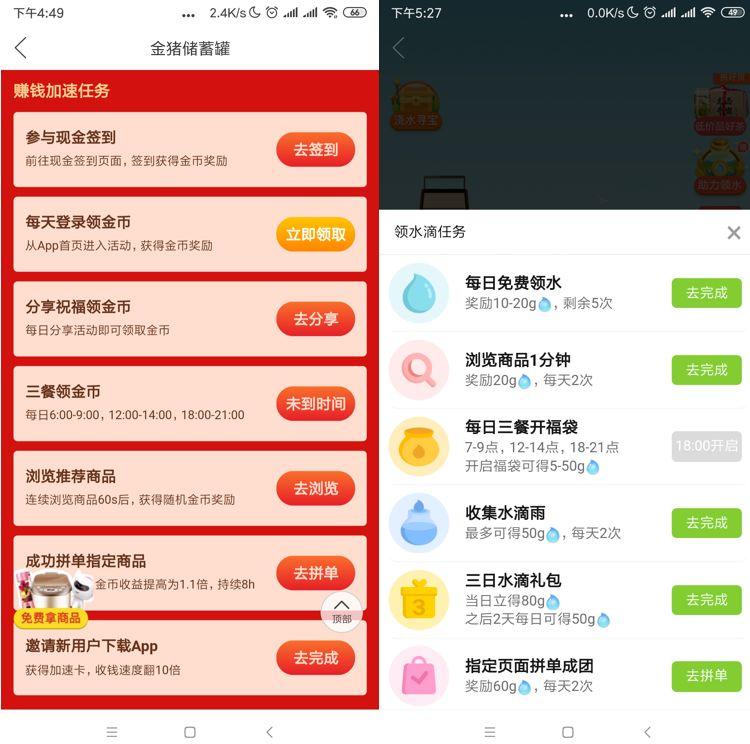Close the 领水滴任务 panel

point(733,232)
